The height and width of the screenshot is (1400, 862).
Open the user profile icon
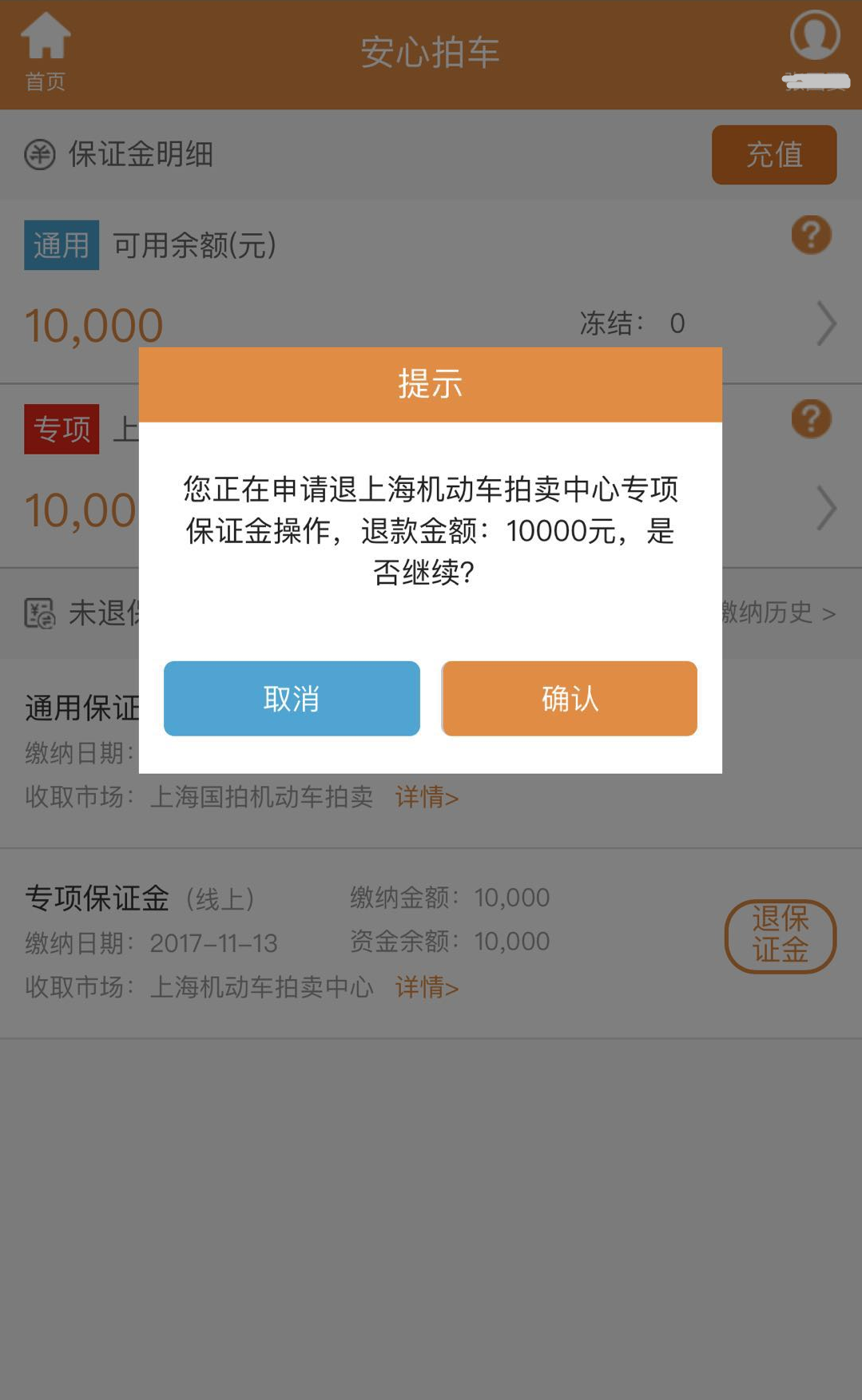coord(814,36)
